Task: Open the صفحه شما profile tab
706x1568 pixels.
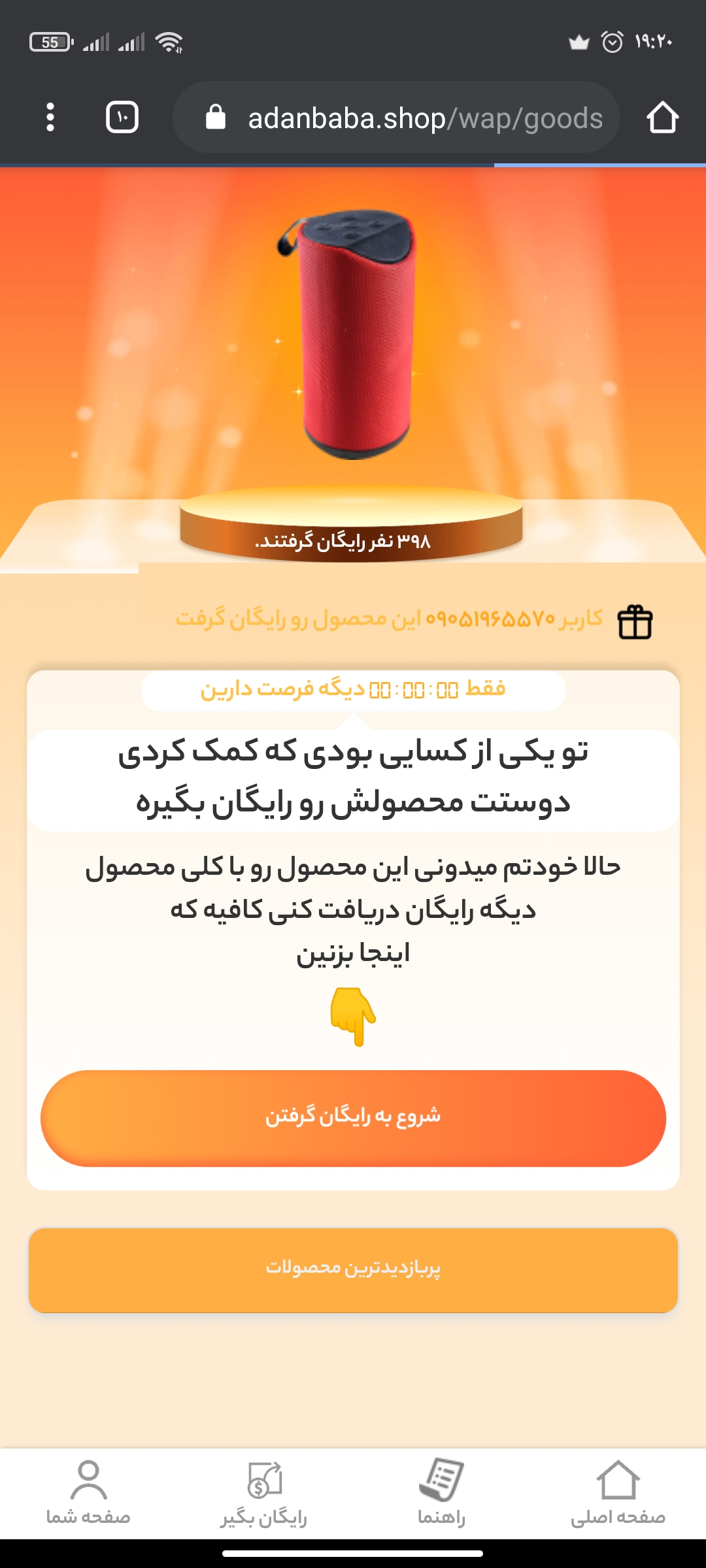Action: [88, 1494]
